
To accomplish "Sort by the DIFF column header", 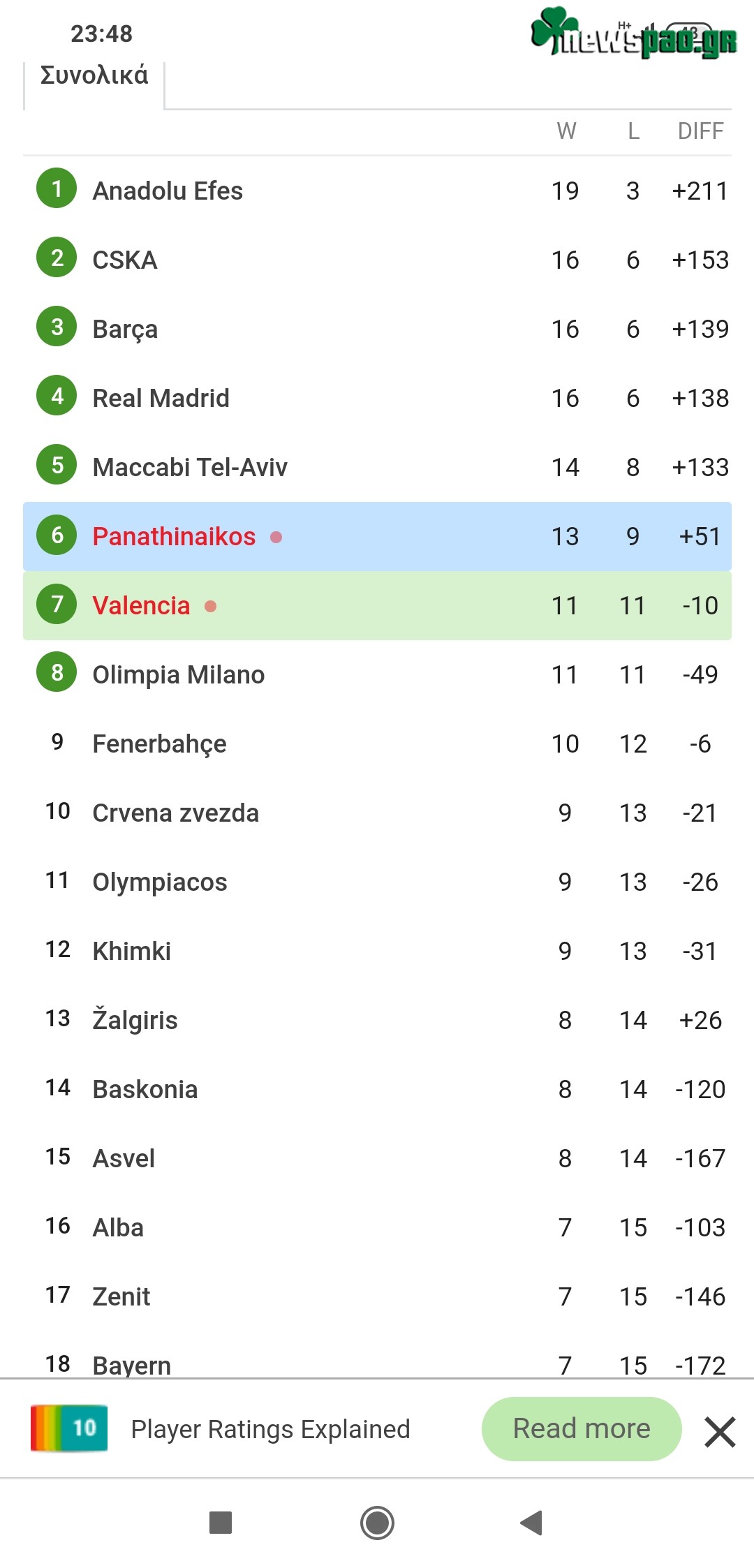I will coord(700,131).
